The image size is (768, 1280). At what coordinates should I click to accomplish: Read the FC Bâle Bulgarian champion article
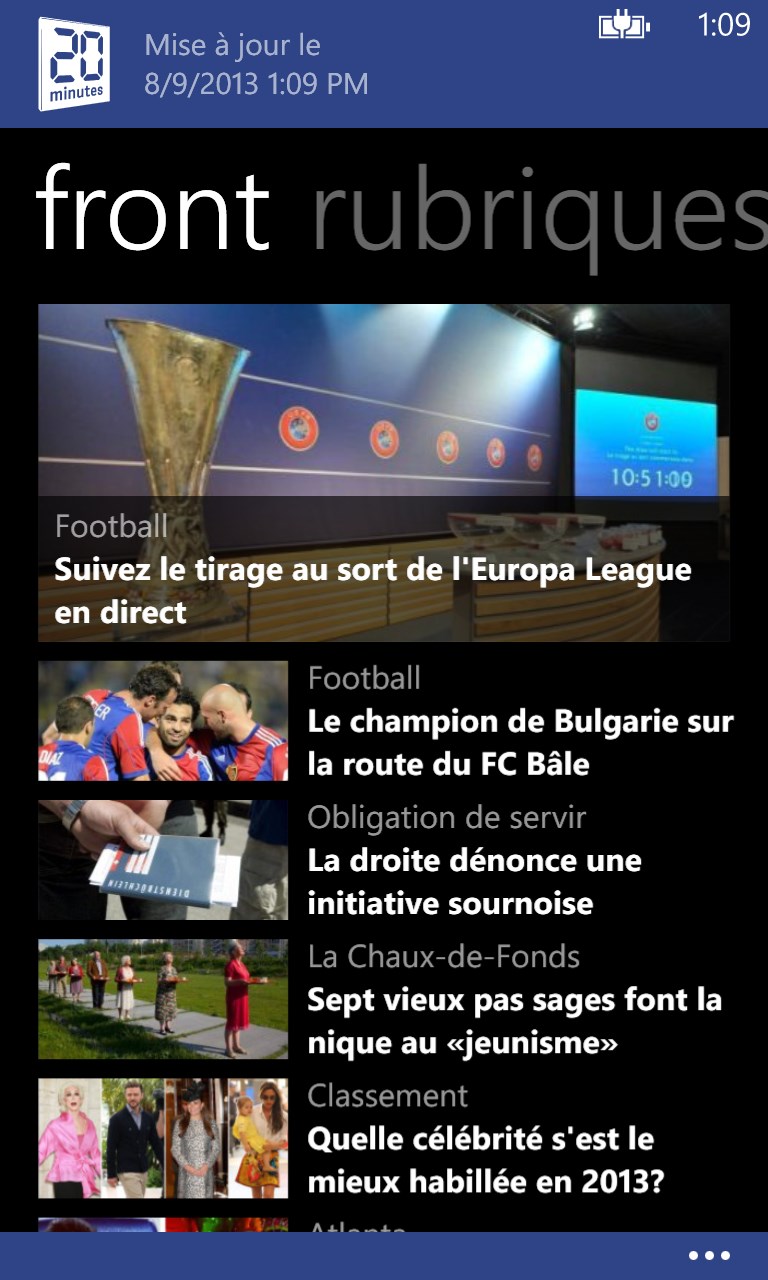tap(520, 742)
